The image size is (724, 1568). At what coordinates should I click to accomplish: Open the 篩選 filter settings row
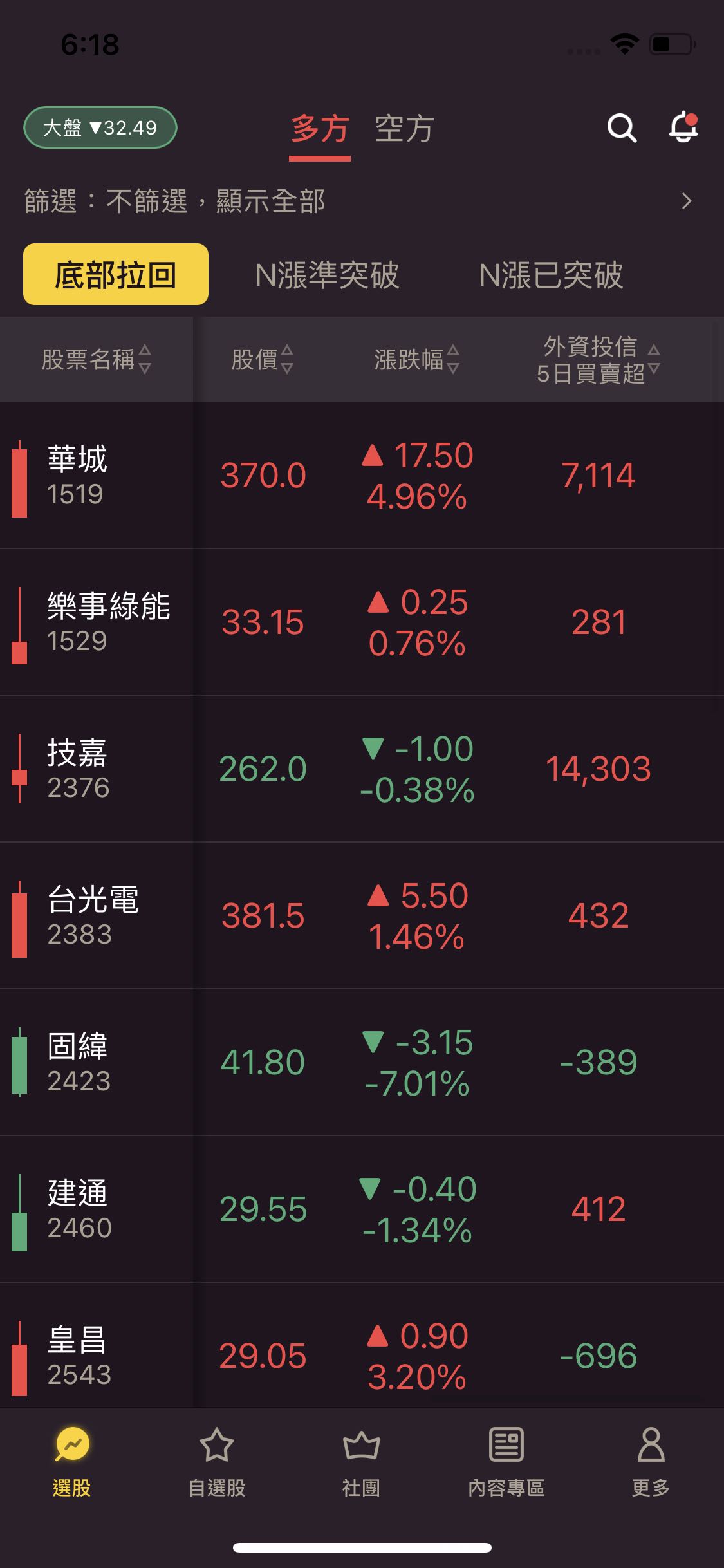pyautogui.click(x=362, y=201)
